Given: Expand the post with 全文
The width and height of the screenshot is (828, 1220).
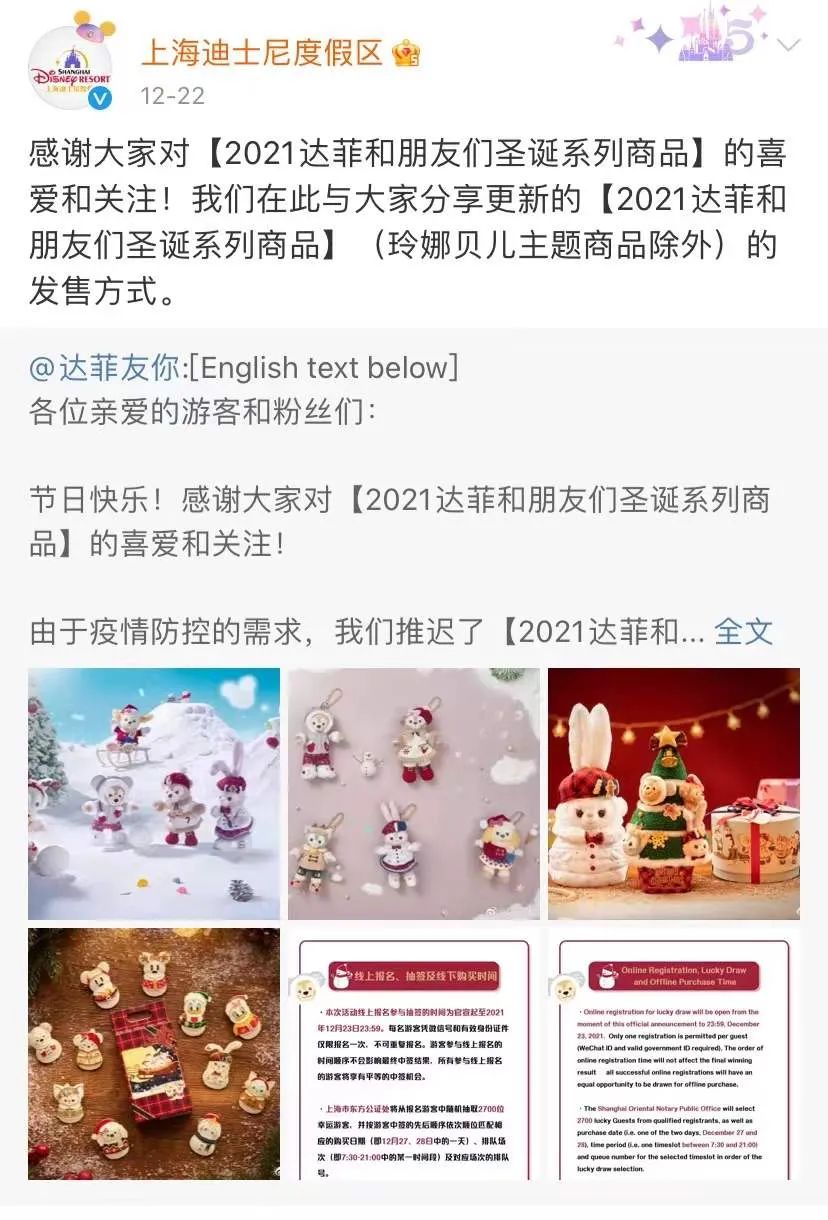Looking at the screenshot, I should (744, 631).
